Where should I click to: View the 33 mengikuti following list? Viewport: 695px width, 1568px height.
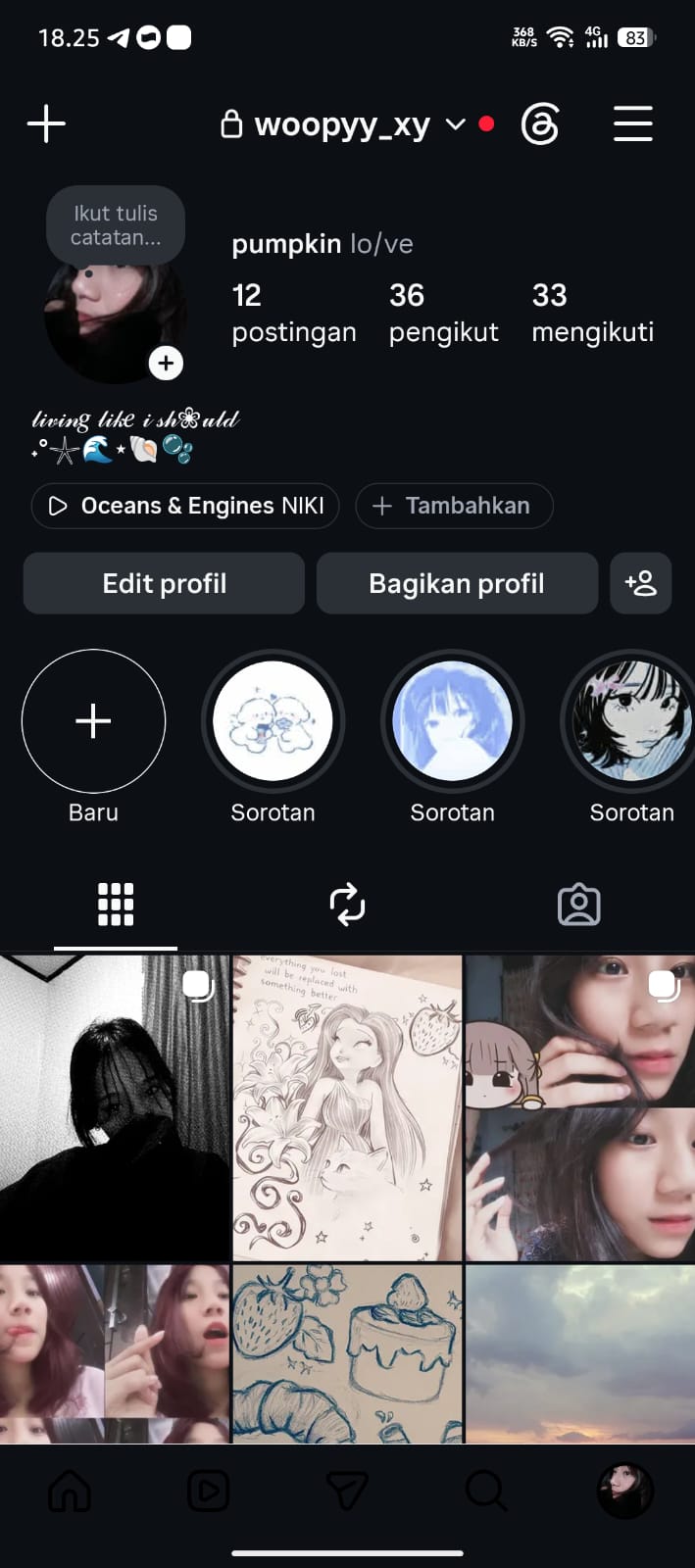(592, 314)
